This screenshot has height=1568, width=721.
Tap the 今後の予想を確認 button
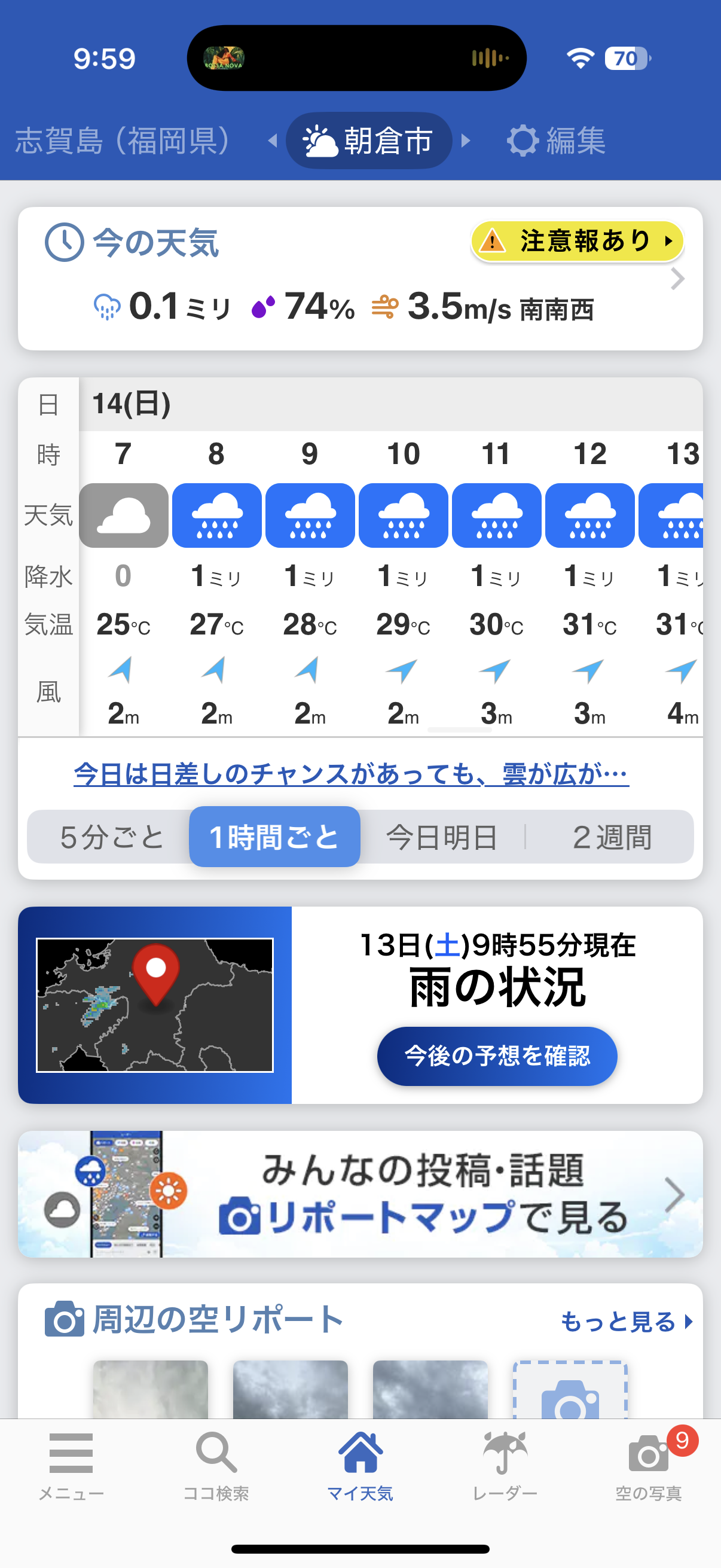(x=497, y=1055)
